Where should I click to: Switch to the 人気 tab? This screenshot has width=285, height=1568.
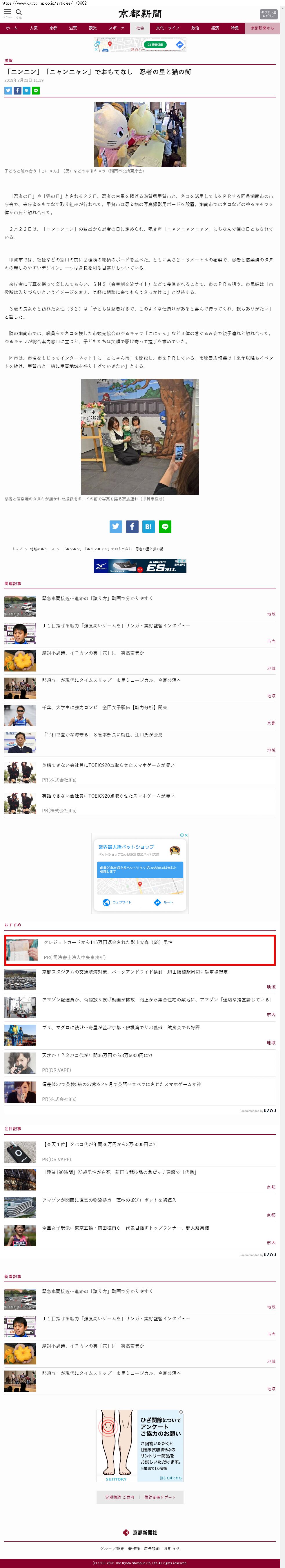[34, 28]
